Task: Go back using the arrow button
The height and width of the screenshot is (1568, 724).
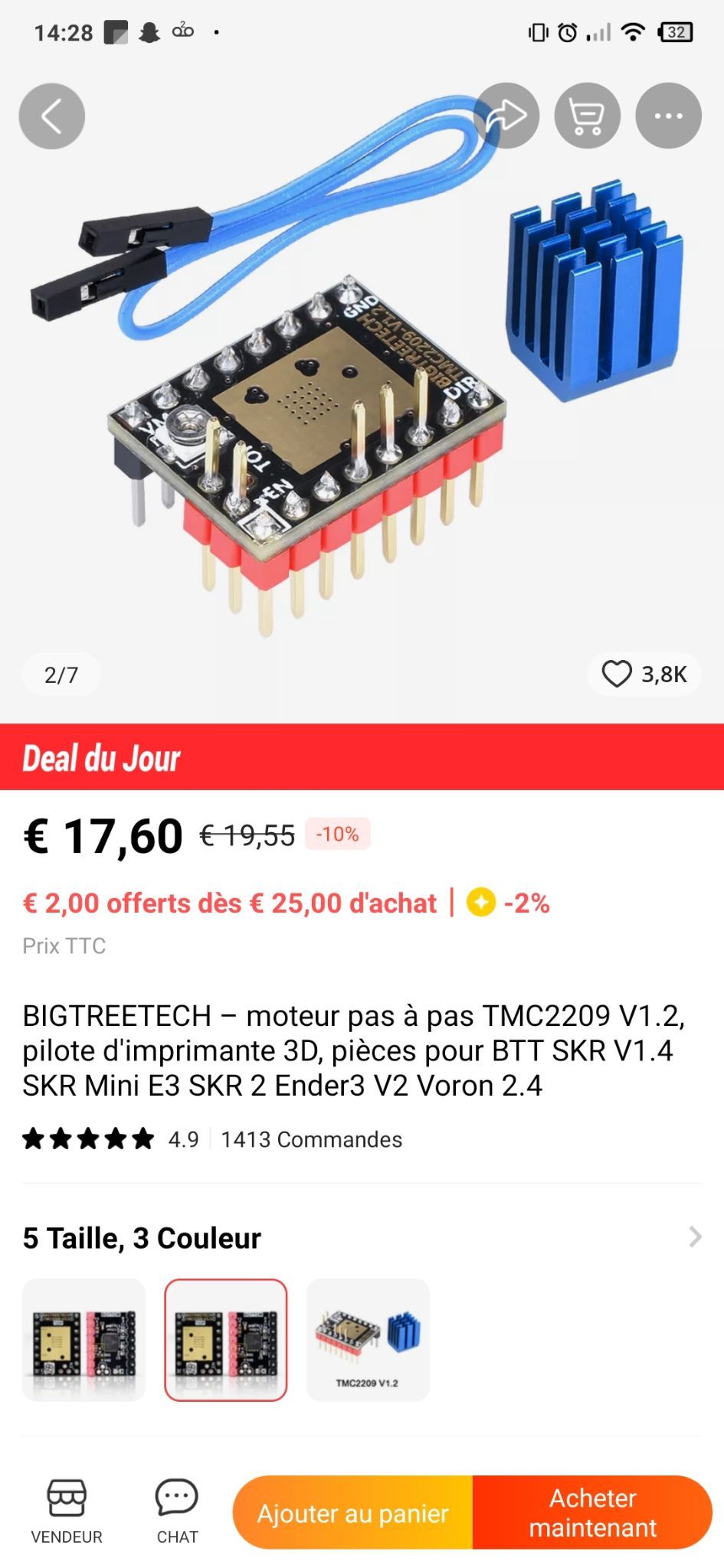Action: click(51, 116)
